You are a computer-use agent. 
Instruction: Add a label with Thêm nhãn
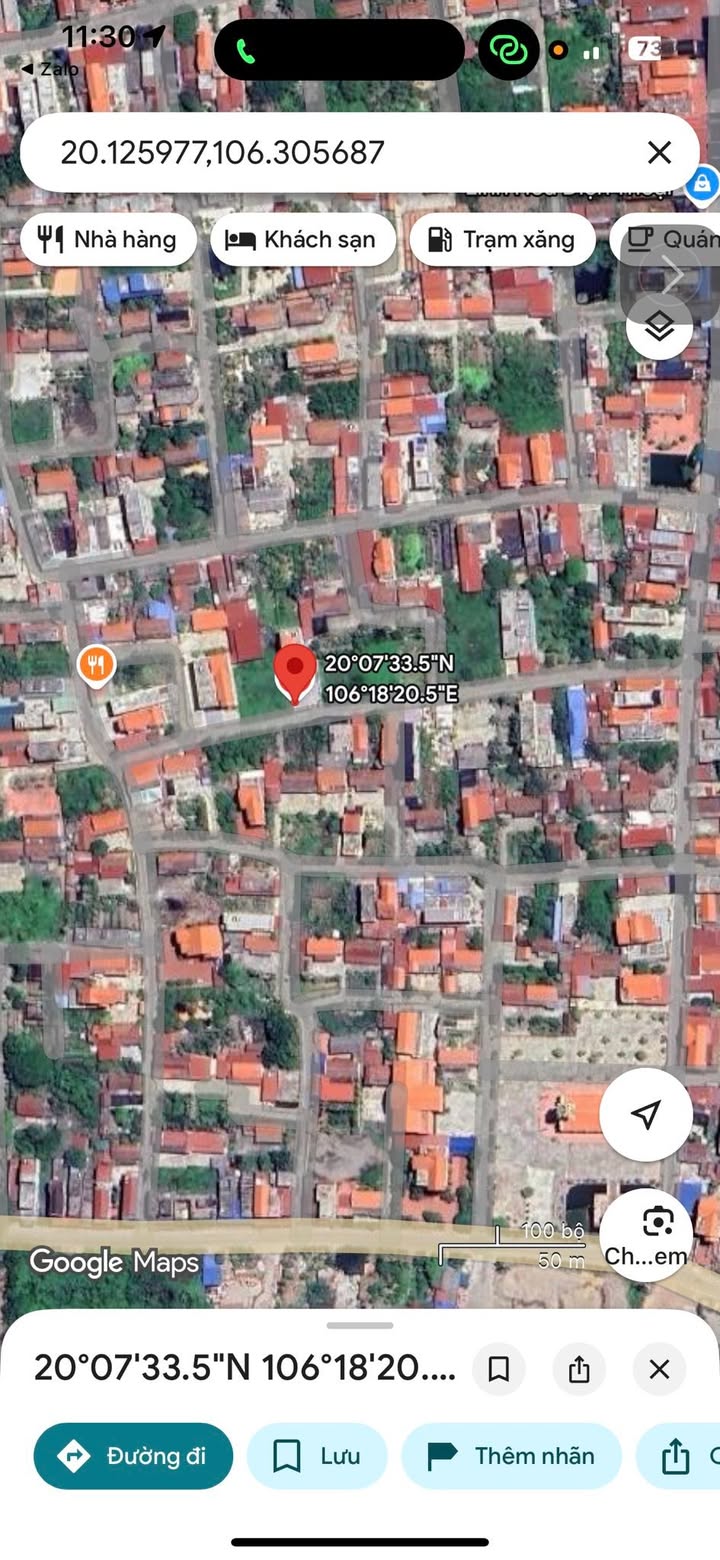click(511, 1456)
